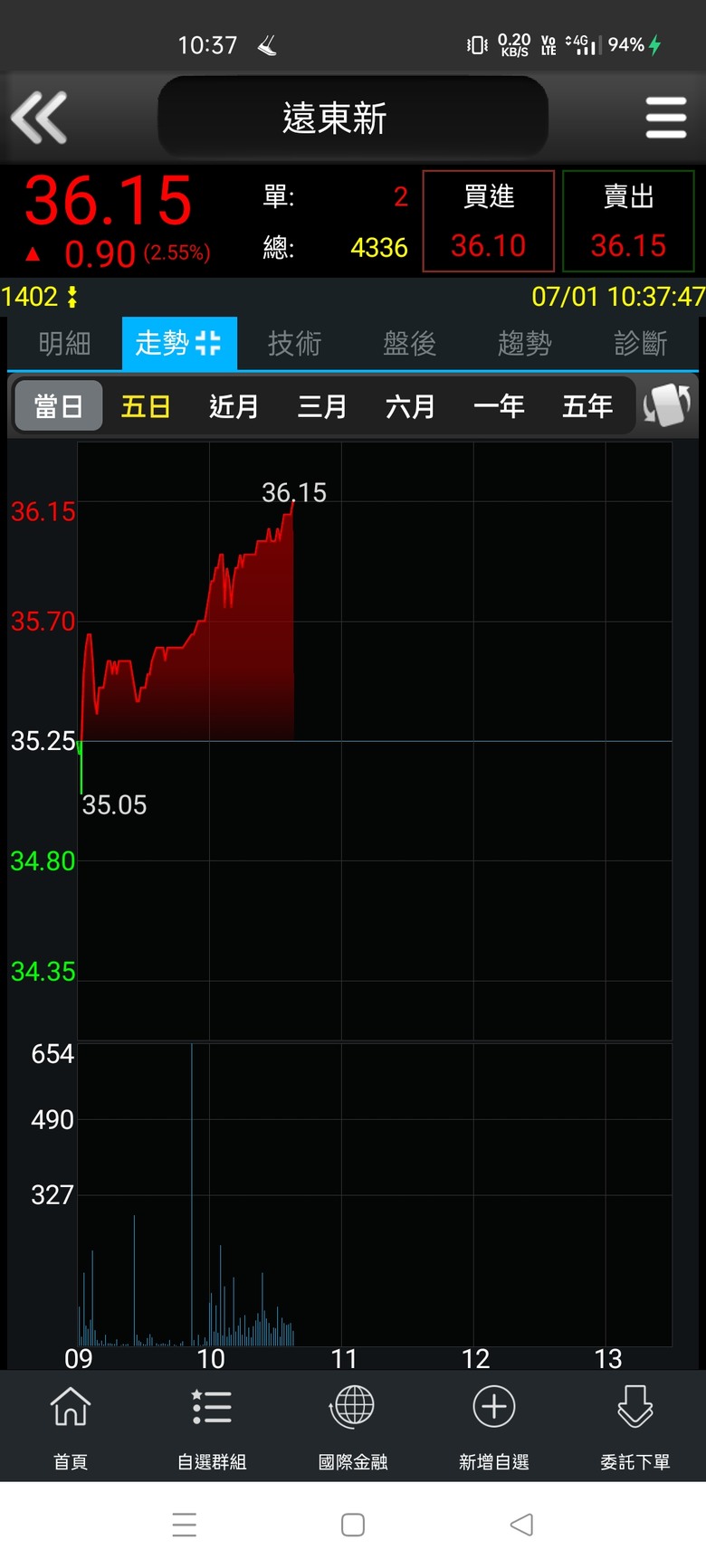Image resolution: width=706 pixels, height=1568 pixels.
Task: Switch to the 明細 tab
Action: 65,344
